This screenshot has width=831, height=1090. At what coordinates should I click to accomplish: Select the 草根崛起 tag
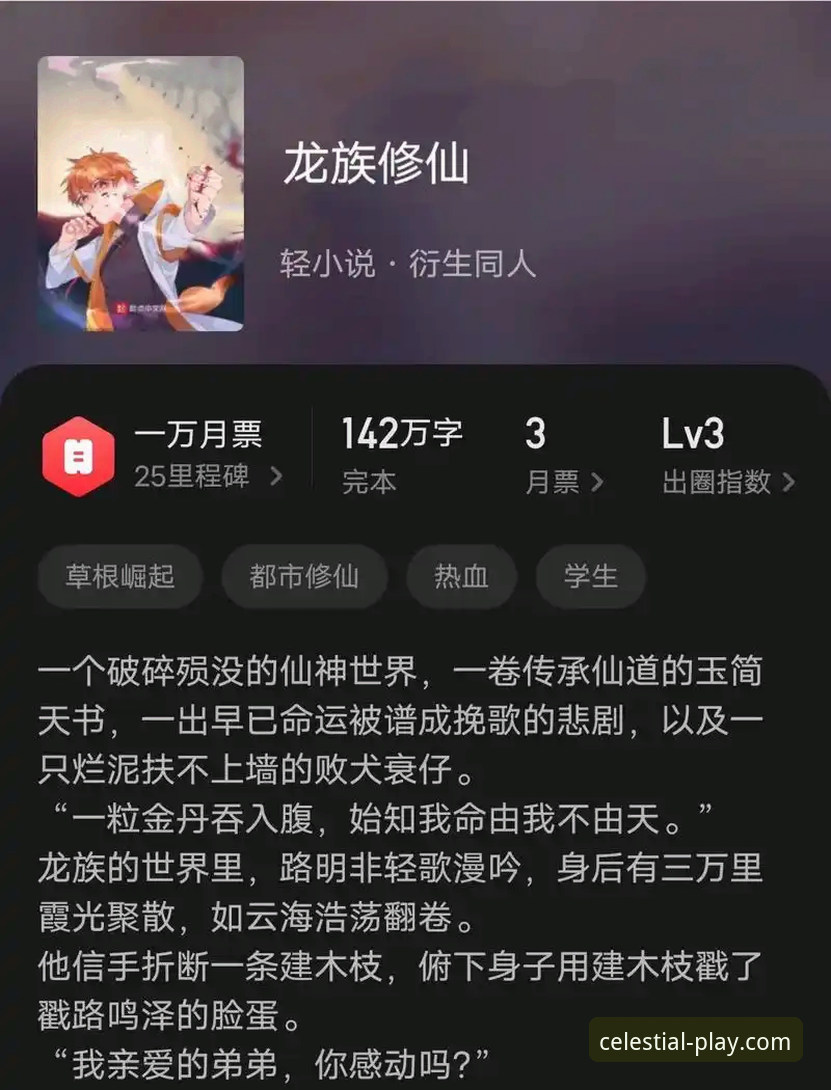119,577
